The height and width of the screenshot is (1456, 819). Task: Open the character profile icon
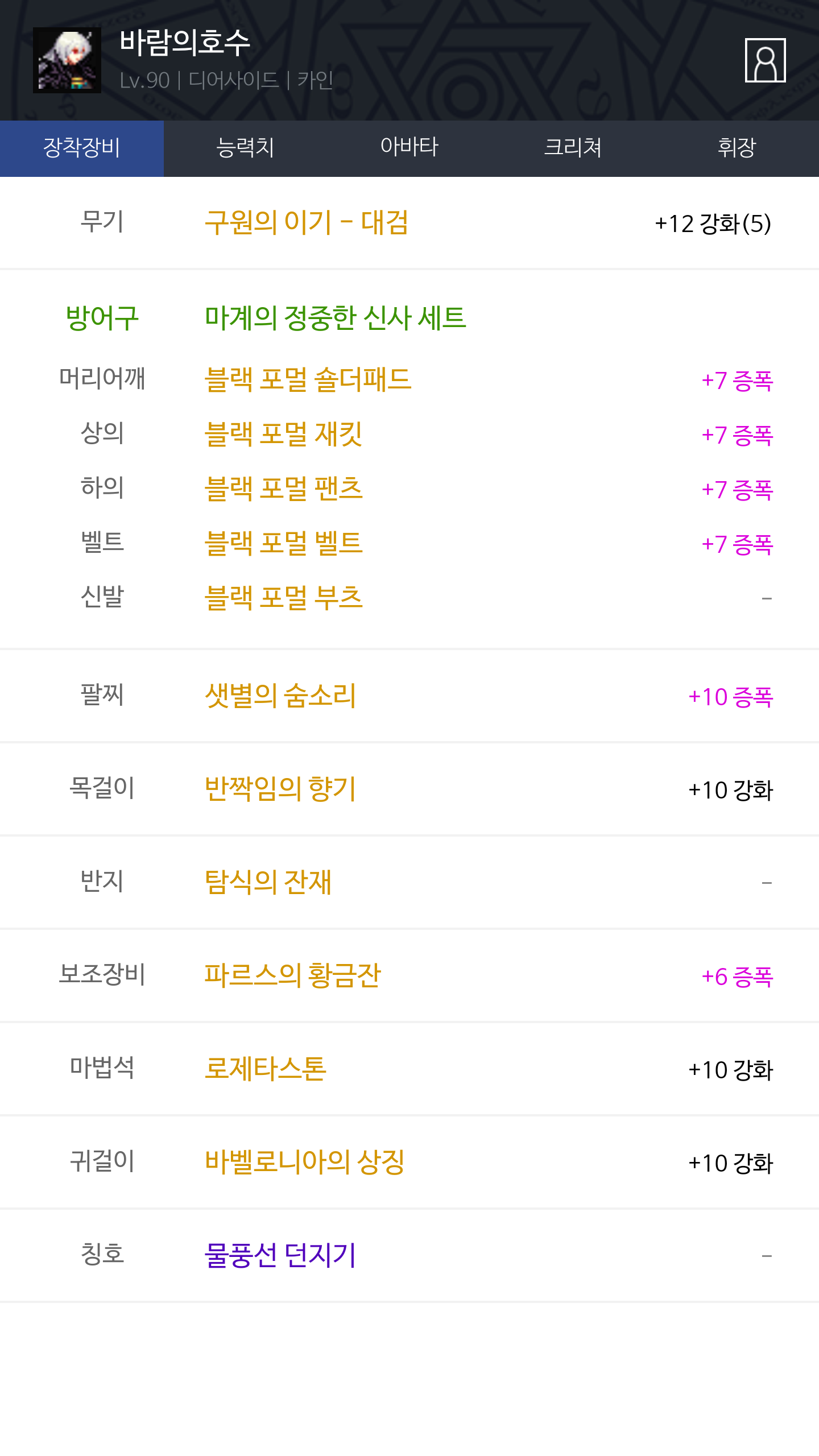click(765, 60)
